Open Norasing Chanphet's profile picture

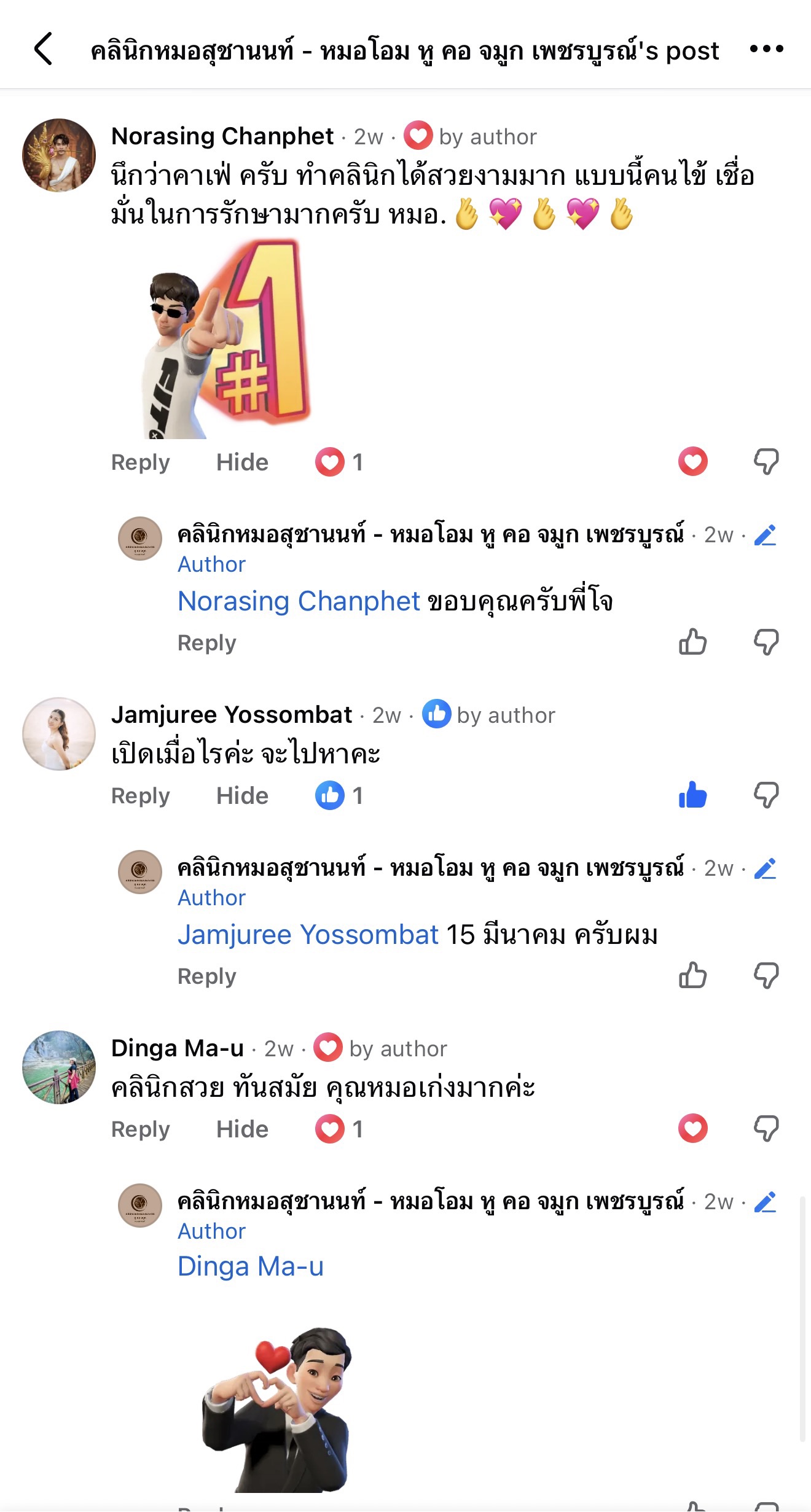click(59, 155)
